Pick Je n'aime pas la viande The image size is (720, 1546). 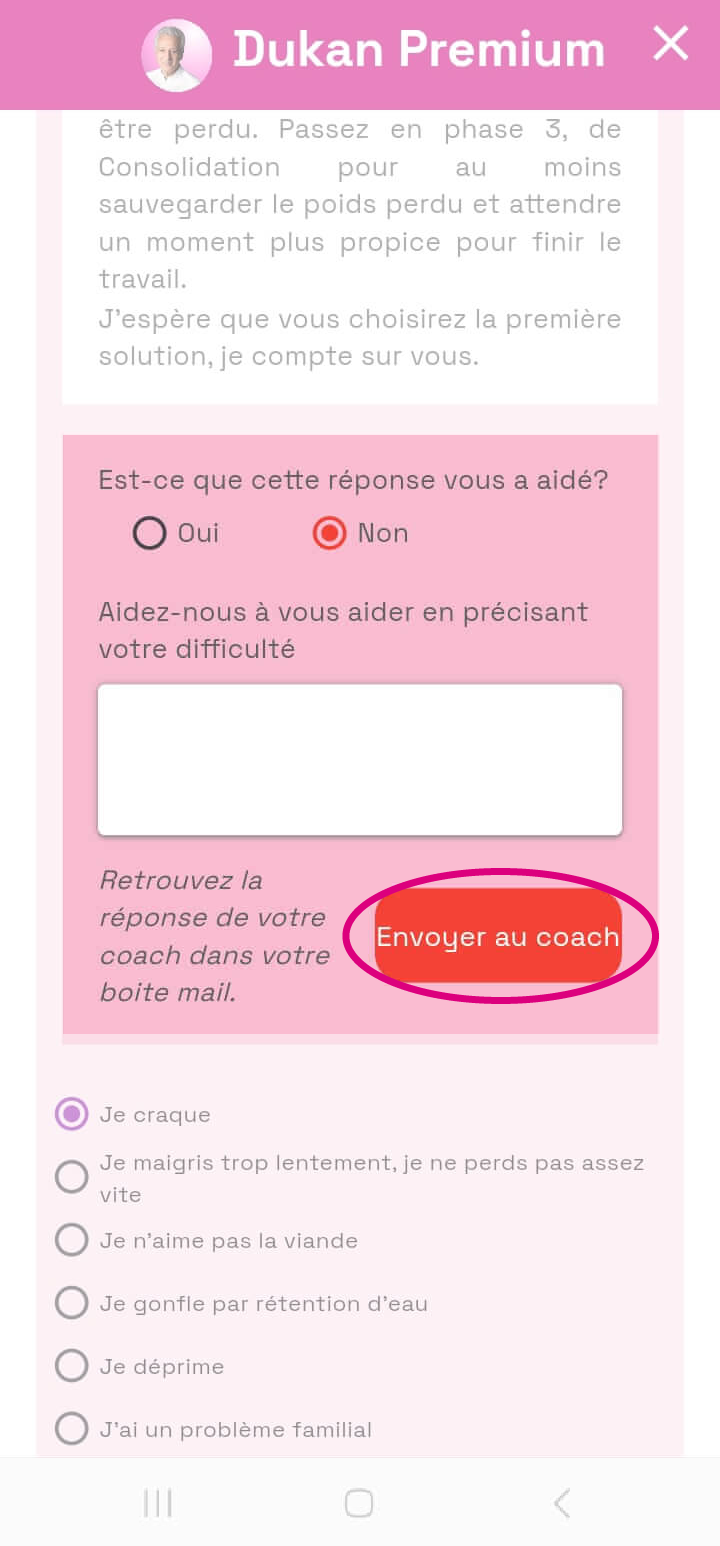point(72,1240)
